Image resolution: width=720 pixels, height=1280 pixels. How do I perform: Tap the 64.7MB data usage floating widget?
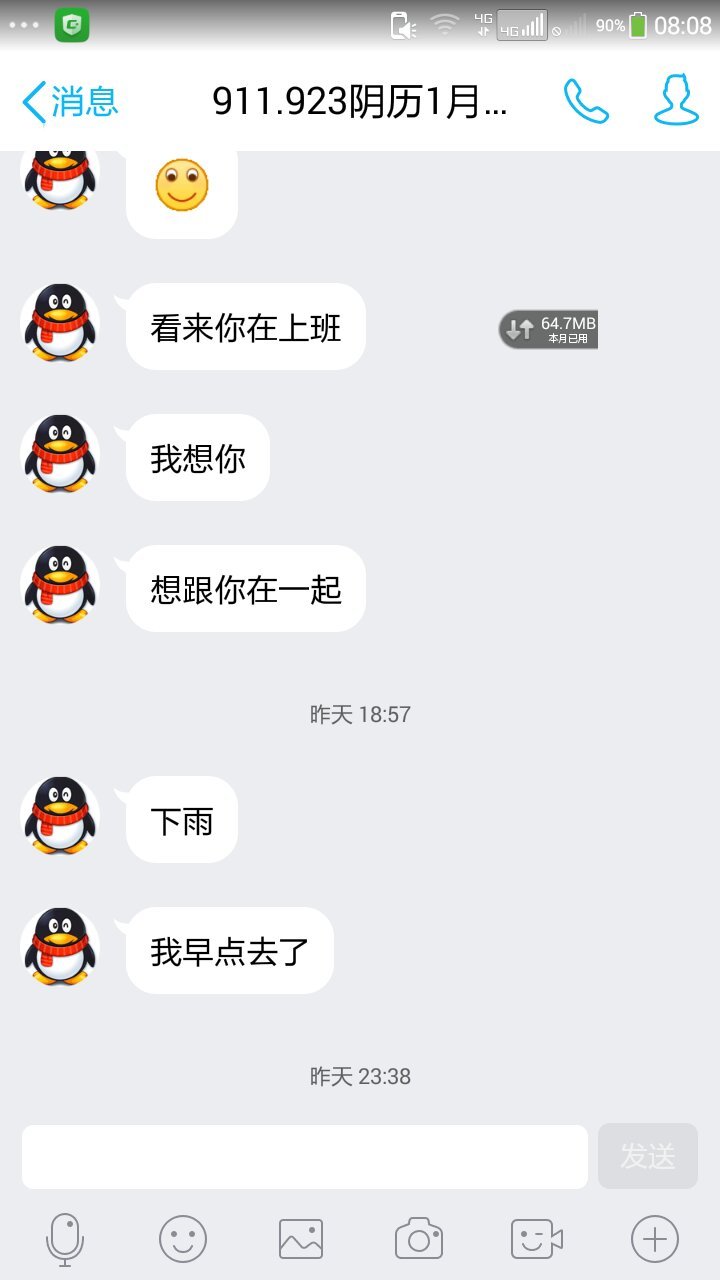(x=548, y=330)
